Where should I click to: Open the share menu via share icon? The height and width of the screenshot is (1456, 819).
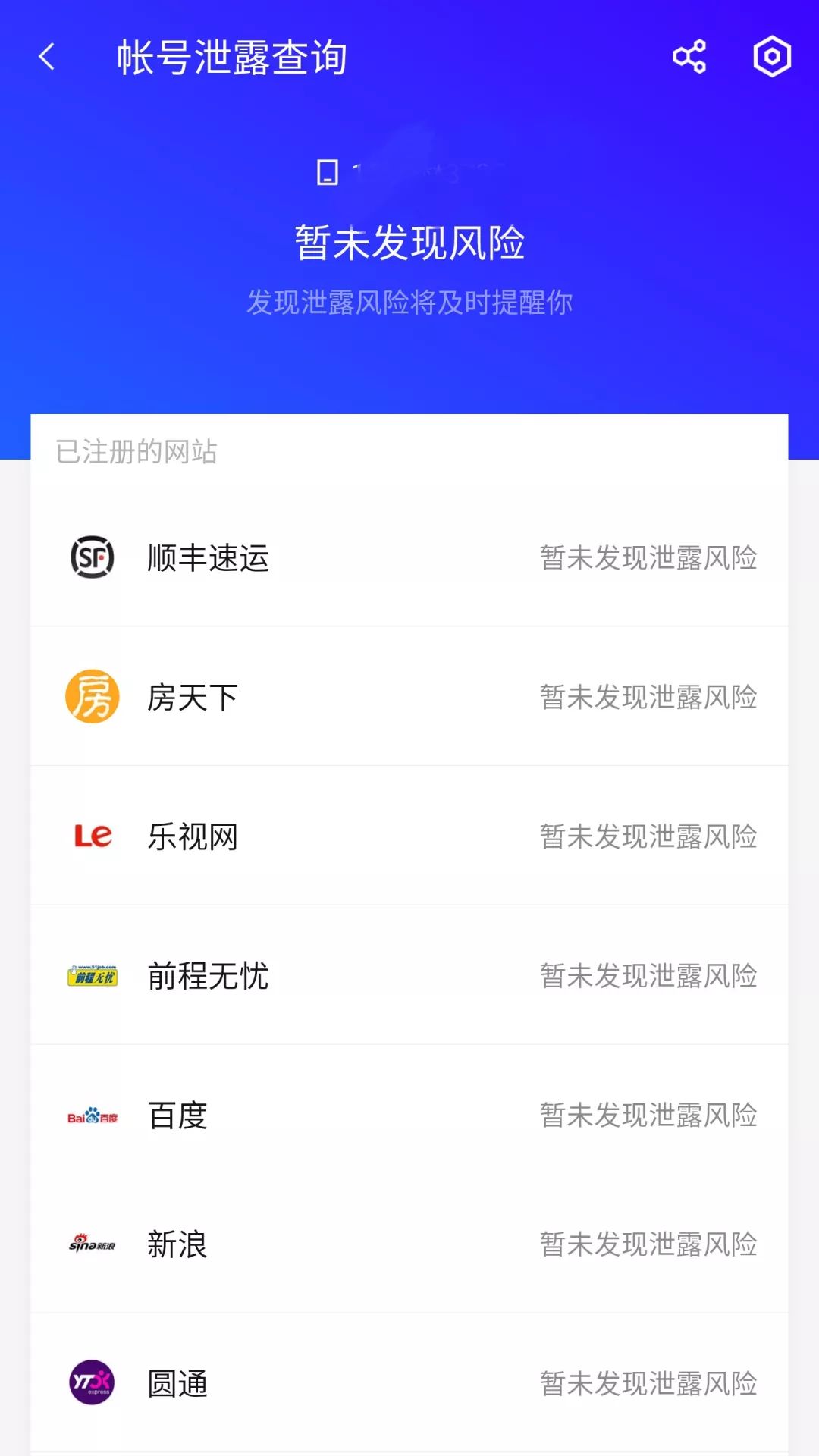click(x=689, y=58)
